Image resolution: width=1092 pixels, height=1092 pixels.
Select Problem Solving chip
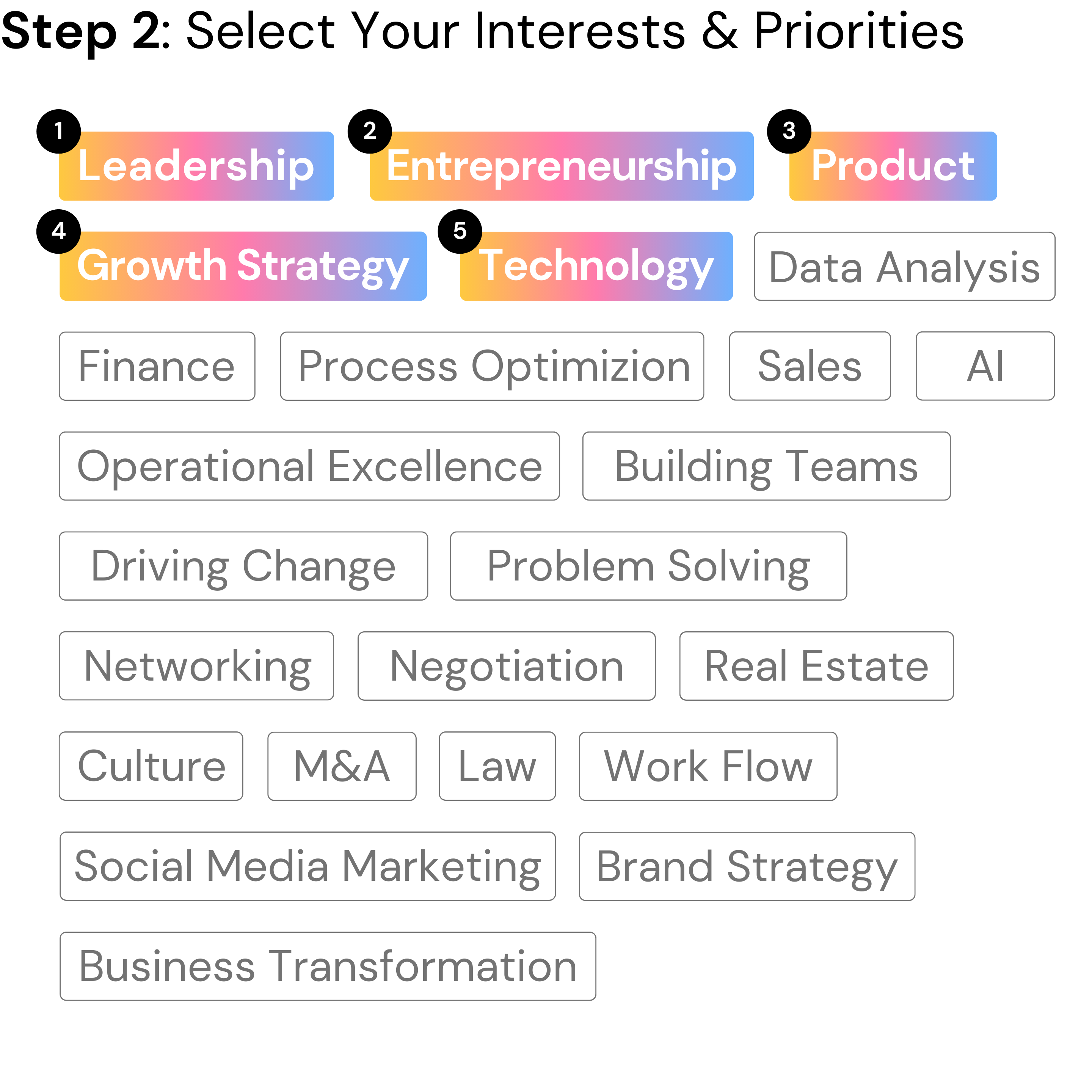pos(648,566)
